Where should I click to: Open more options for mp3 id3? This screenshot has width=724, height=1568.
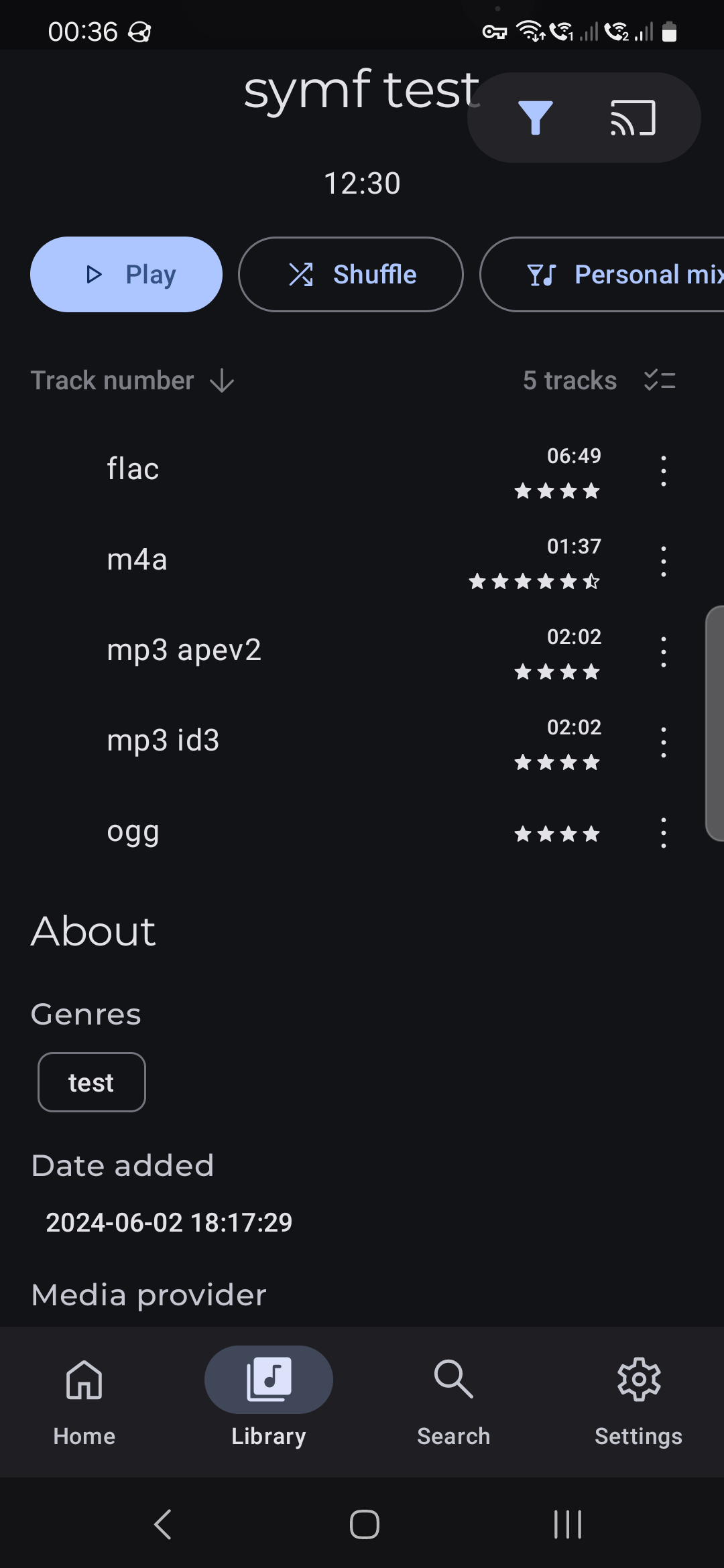pyautogui.click(x=663, y=742)
